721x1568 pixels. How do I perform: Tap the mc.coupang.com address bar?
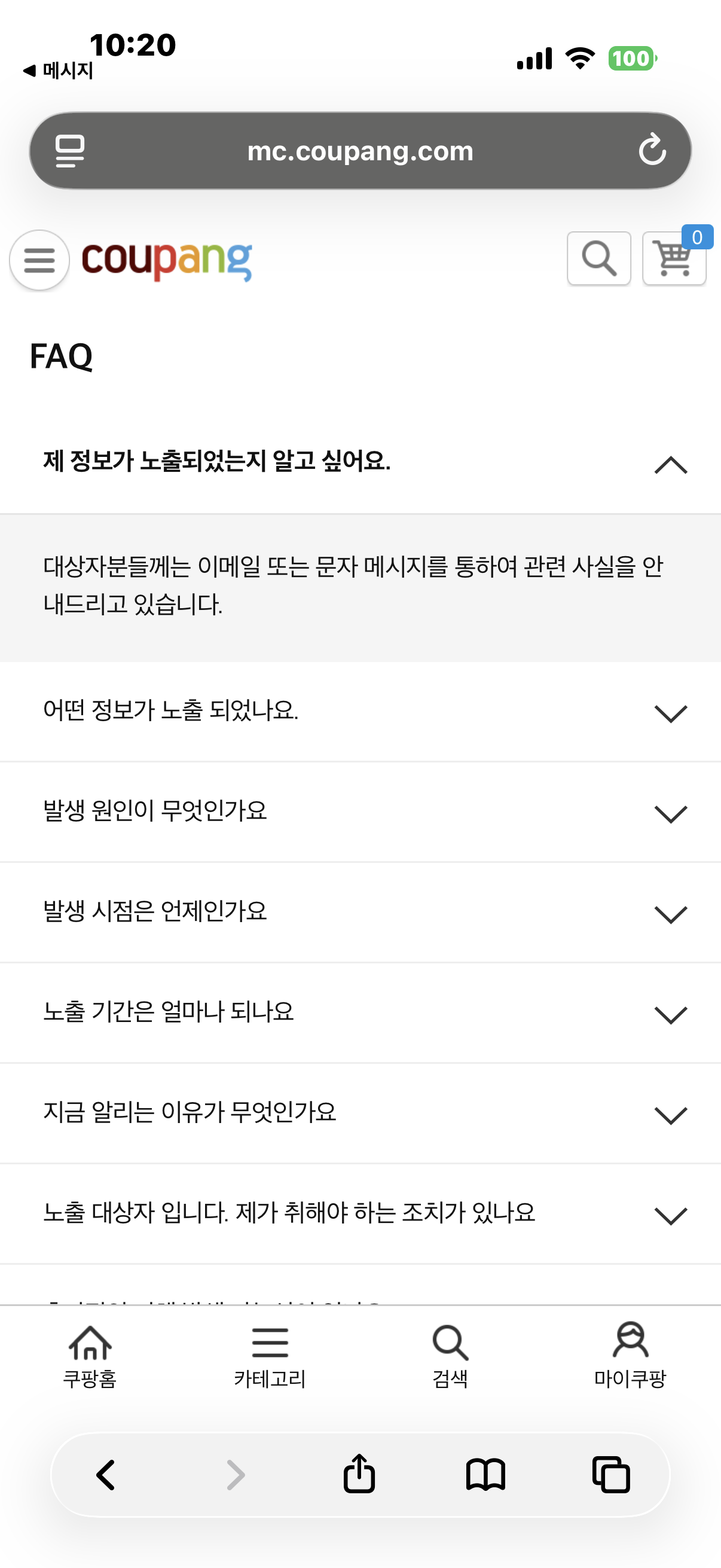coord(360,150)
